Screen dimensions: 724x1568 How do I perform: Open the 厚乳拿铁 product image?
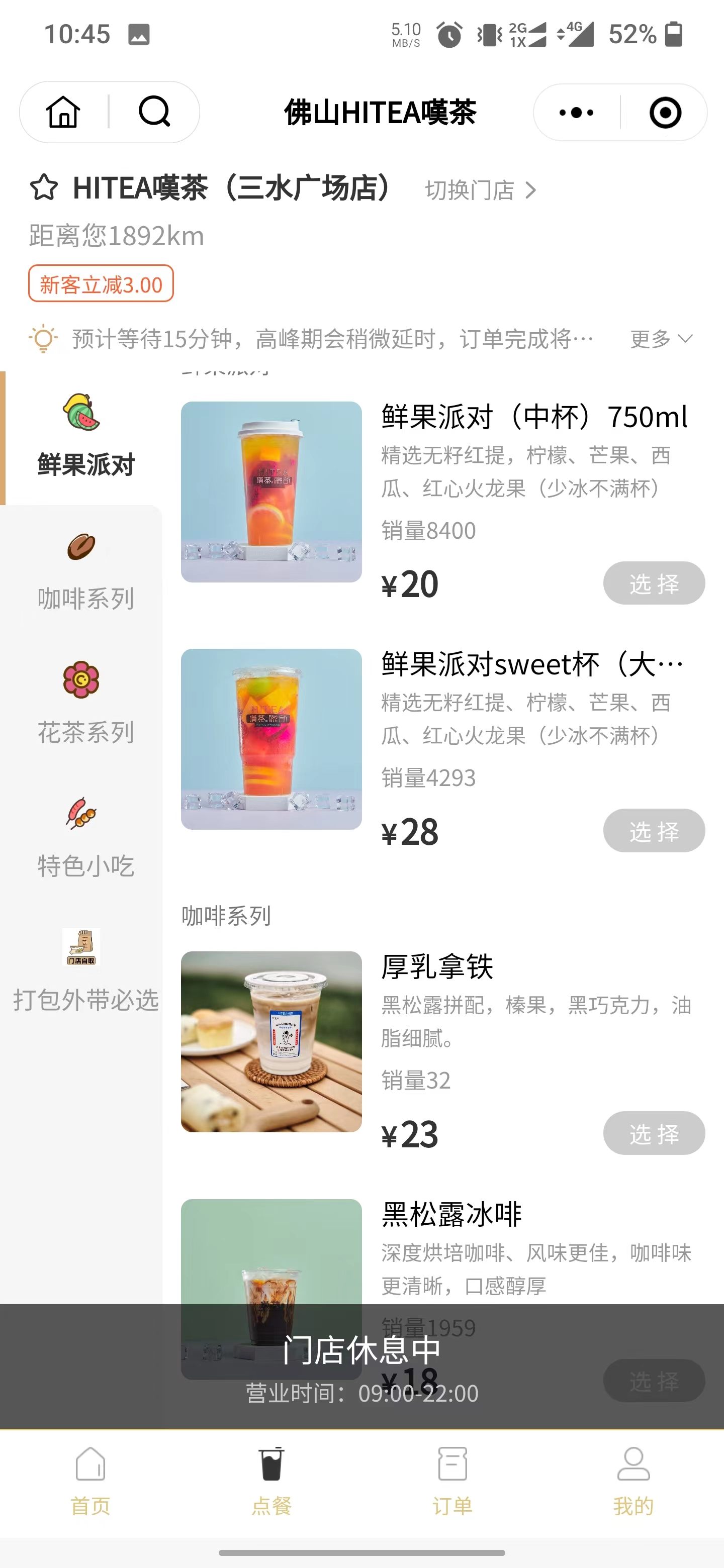(271, 1041)
